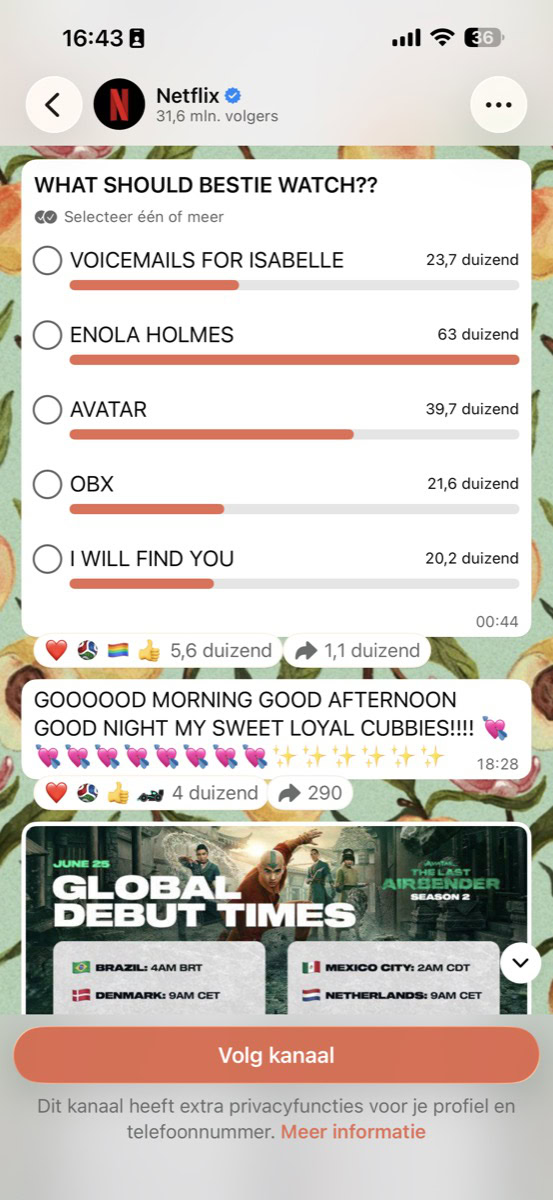Open the Meer informatie link

pos(353,1132)
